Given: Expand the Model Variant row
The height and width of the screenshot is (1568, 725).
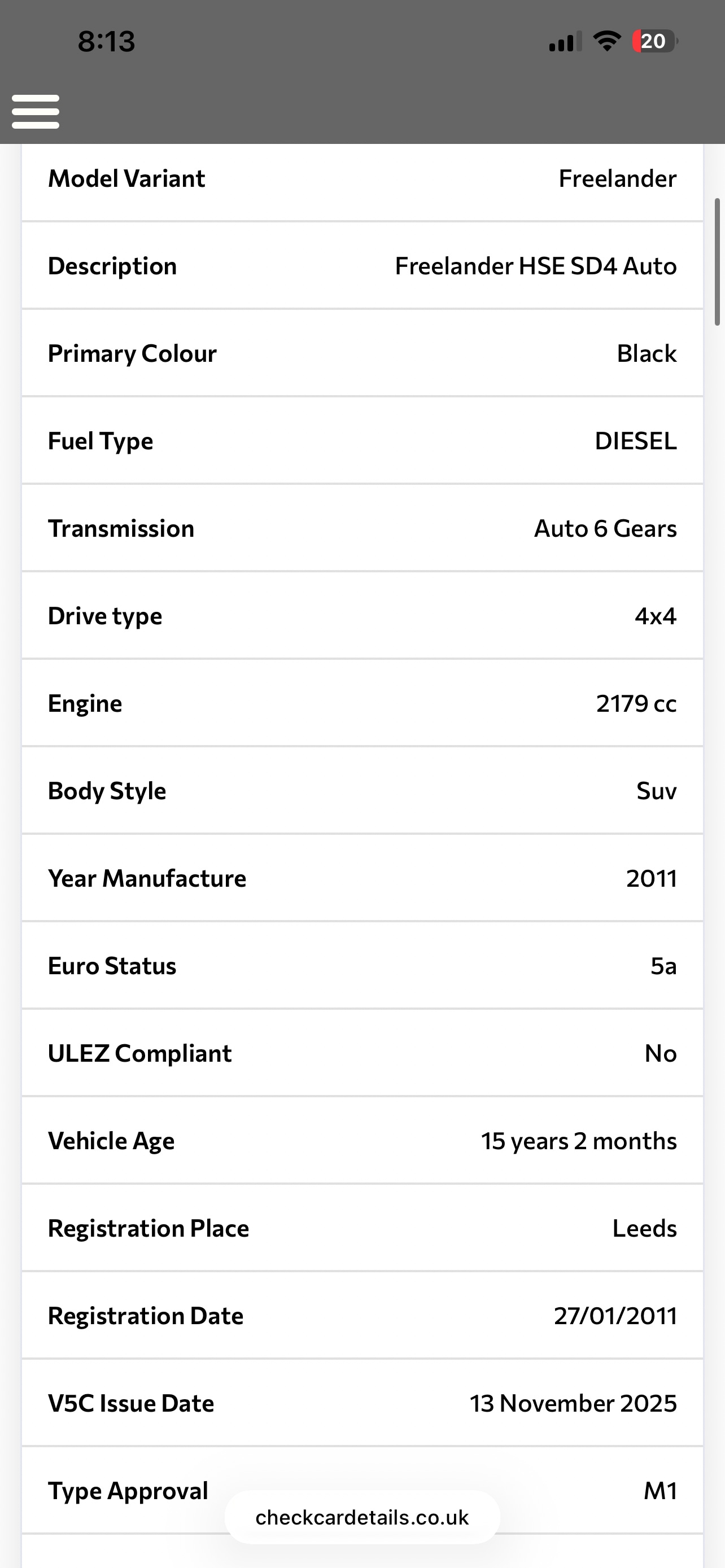Looking at the screenshot, I should (362, 178).
